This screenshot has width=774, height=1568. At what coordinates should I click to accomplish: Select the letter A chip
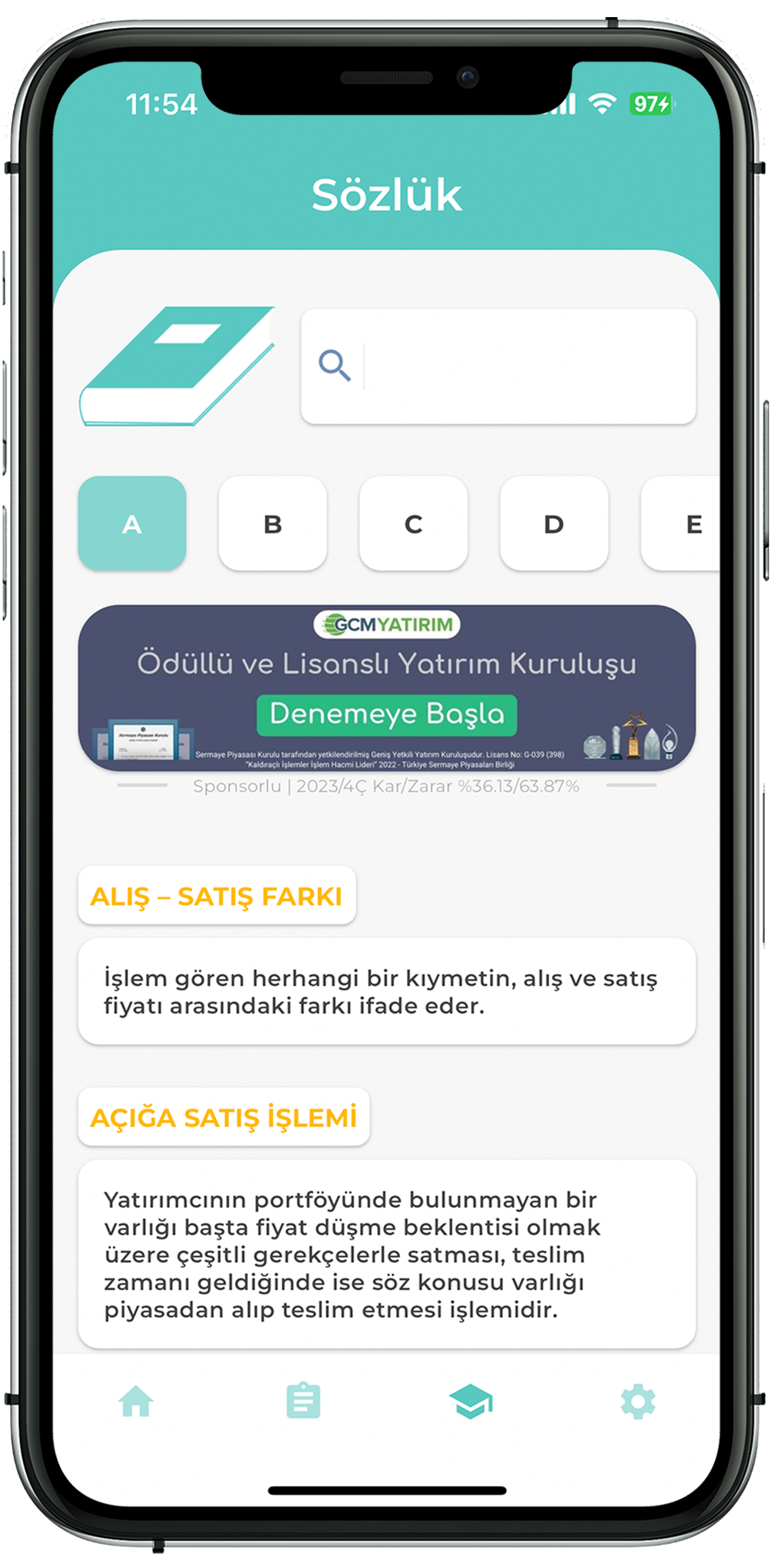[x=132, y=523]
